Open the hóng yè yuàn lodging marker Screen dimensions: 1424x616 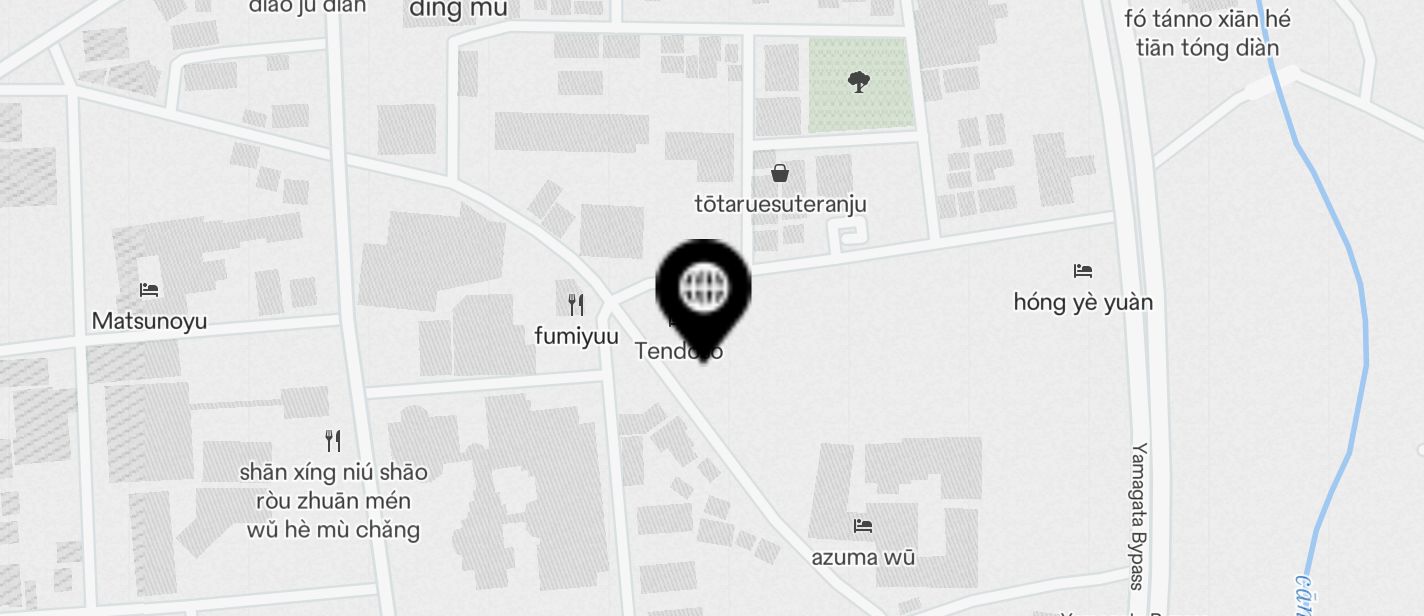click(x=1082, y=270)
